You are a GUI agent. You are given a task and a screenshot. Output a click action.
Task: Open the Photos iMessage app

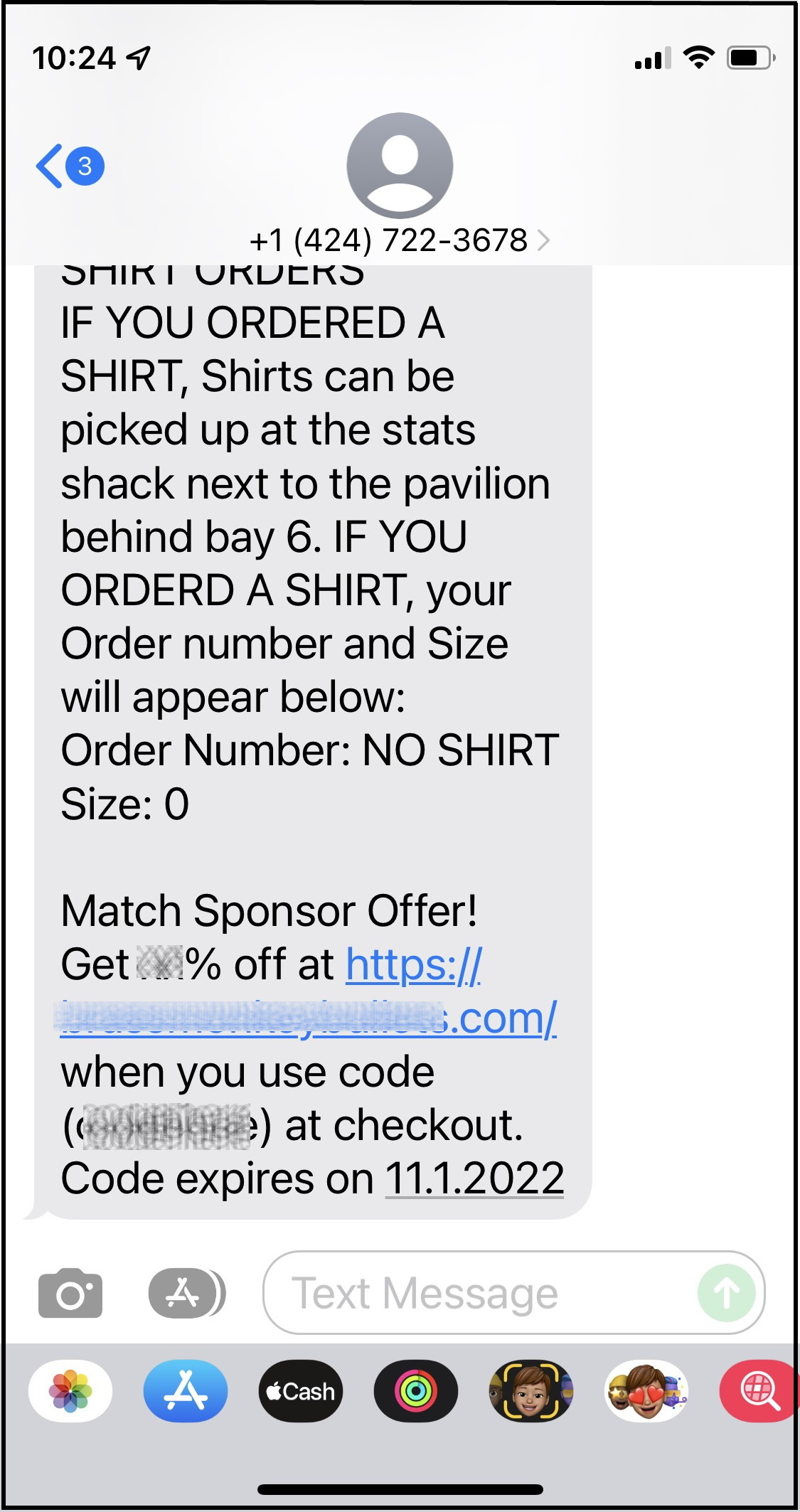point(70,1391)
